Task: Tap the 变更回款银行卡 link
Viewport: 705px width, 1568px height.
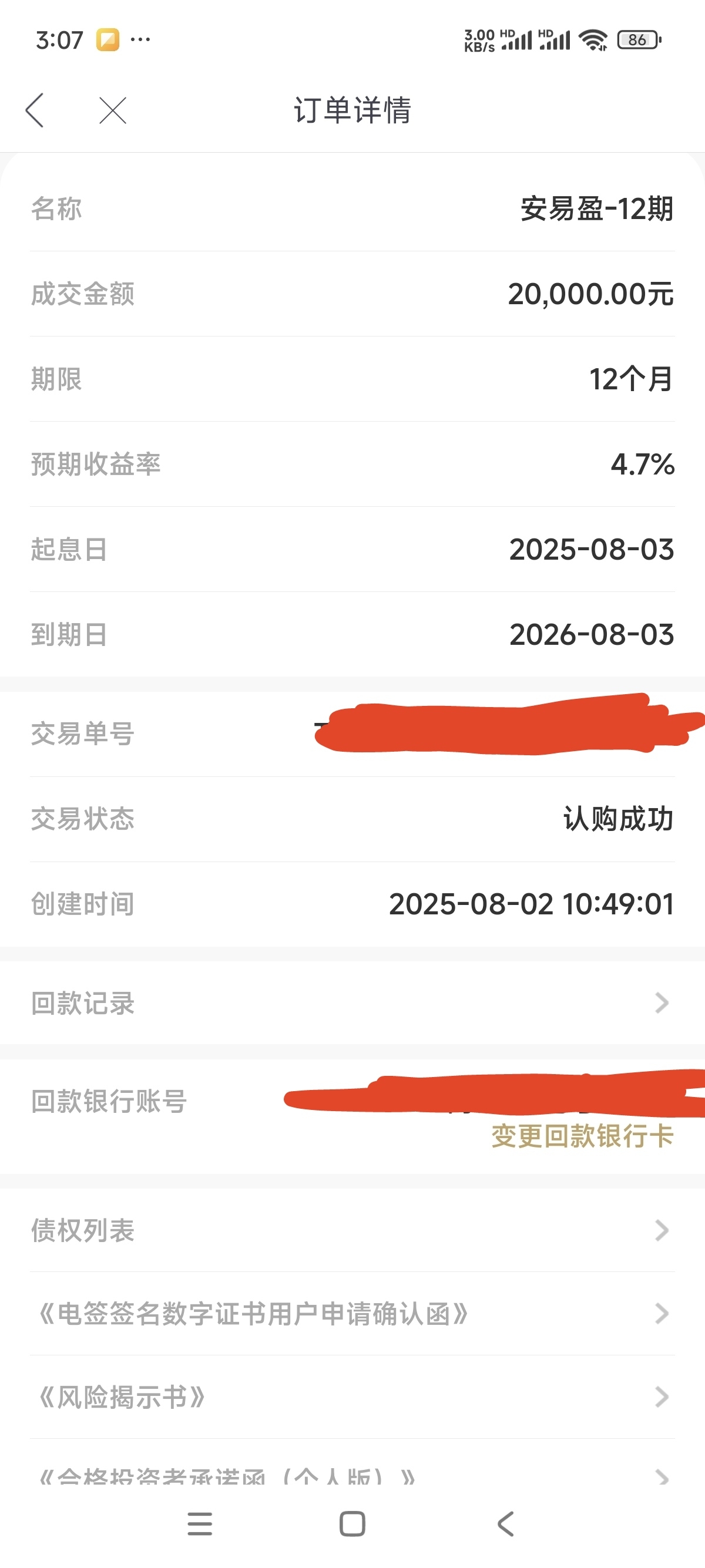Action: pyautogui.click(x=582, y=1136)
